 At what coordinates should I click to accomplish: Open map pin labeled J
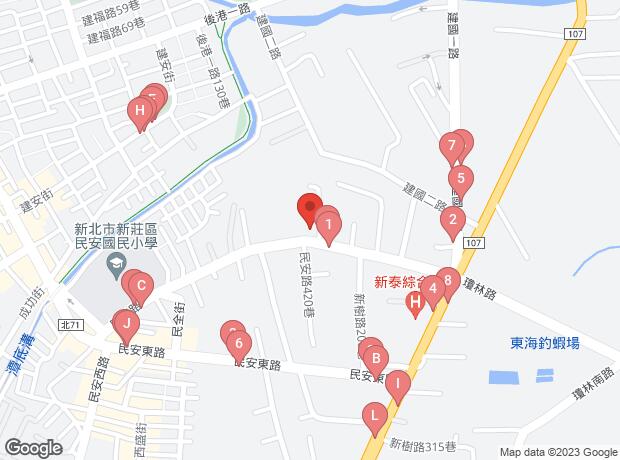pyautogui.click(x=126, y=323)
